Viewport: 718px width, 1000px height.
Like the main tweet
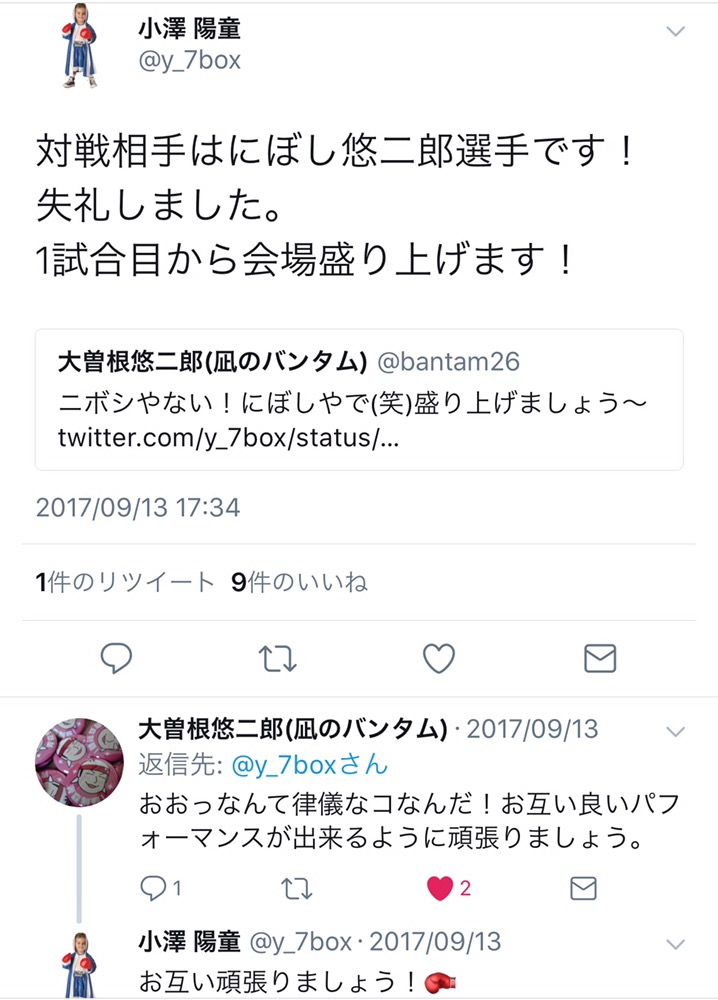[x=438, y=657]
